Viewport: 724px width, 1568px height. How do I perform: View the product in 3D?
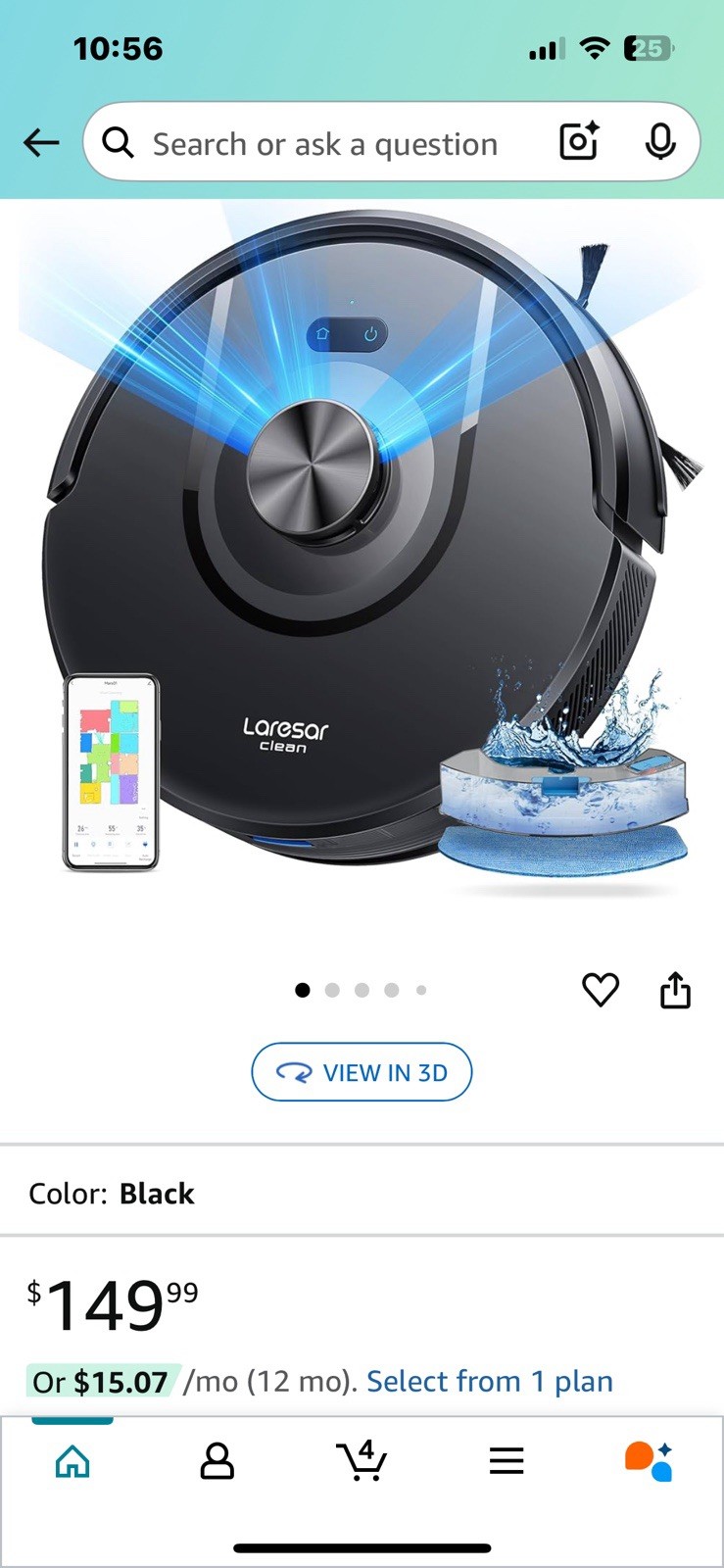tap(362, 1072)
